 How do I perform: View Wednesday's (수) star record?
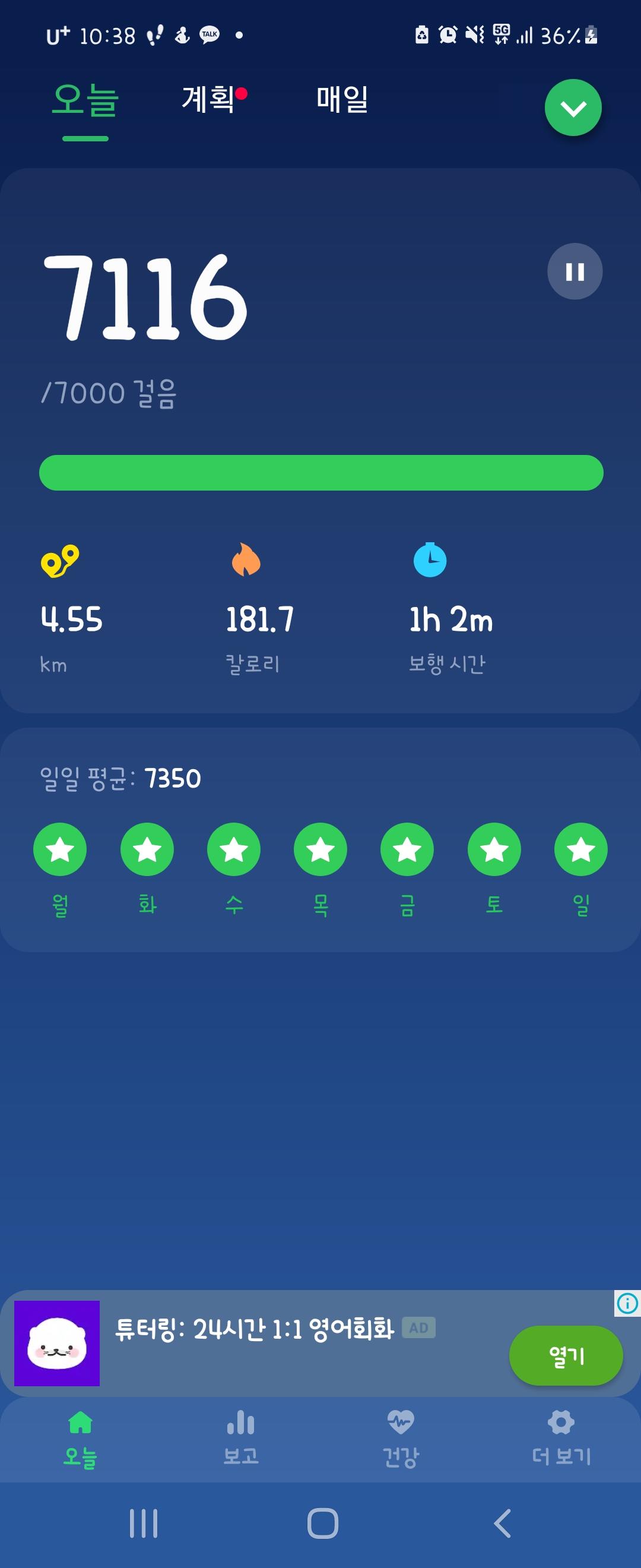[233, 849]
